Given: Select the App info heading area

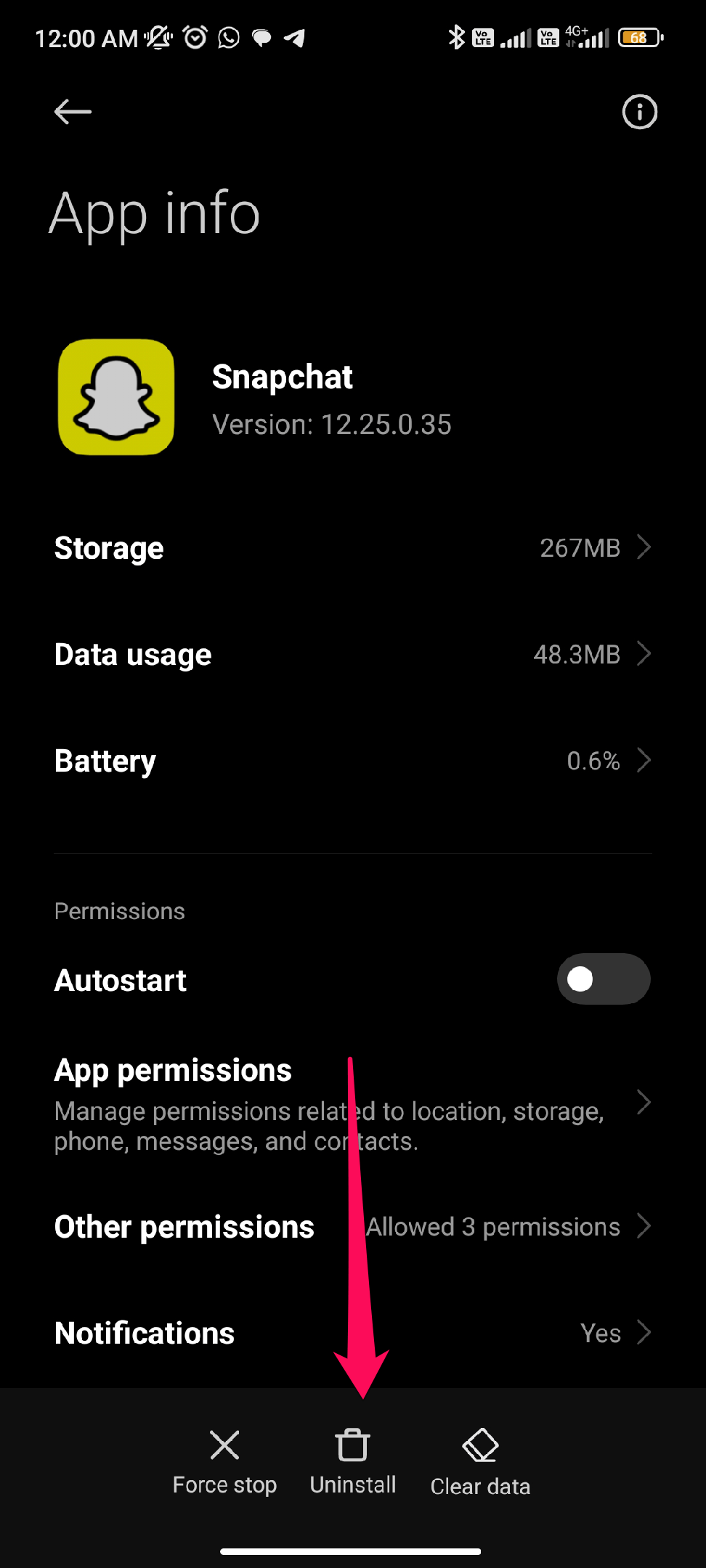Looking at the screenshot, I should [154, 213].
